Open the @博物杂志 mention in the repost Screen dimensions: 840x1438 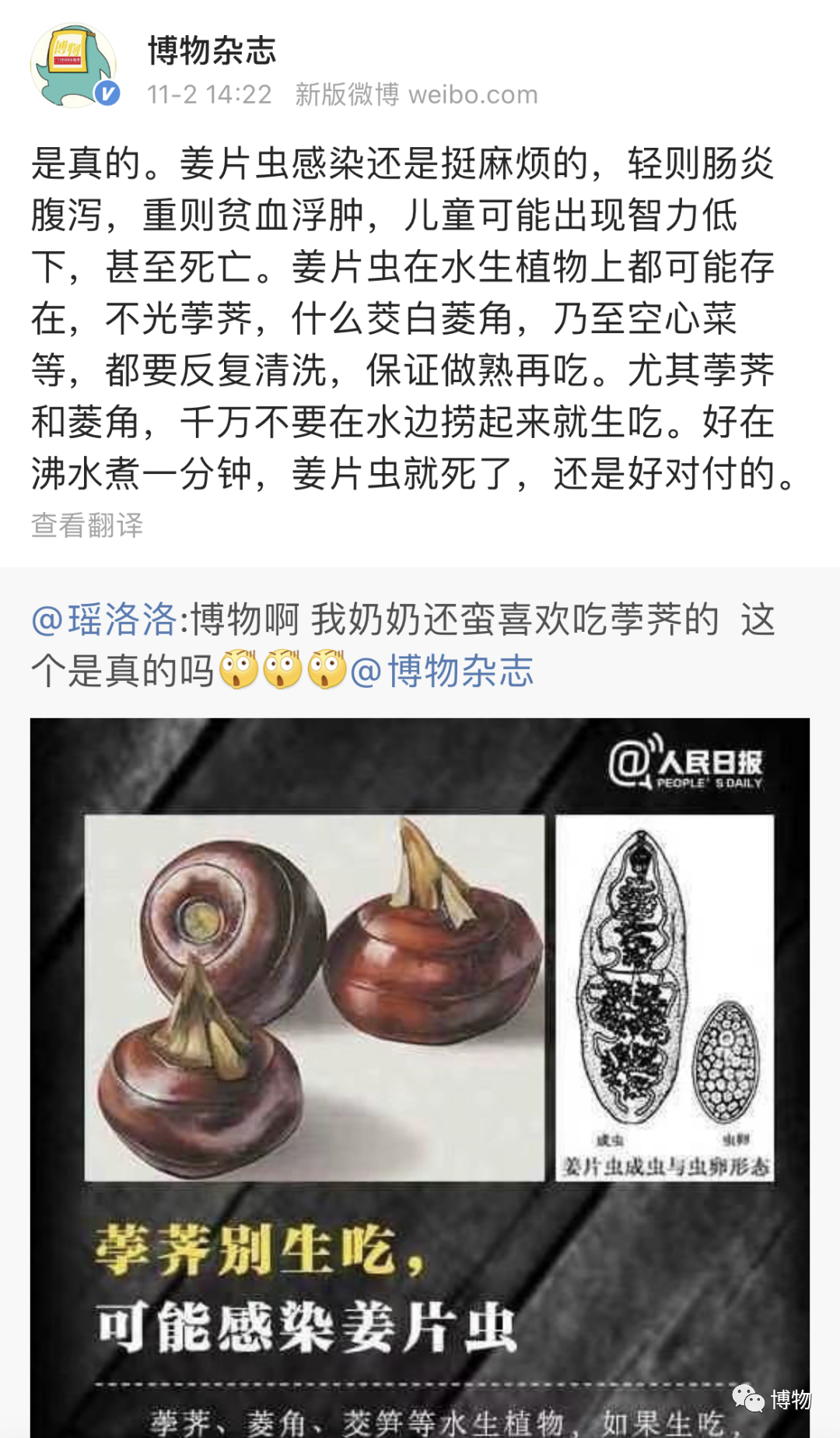[442, 671]
